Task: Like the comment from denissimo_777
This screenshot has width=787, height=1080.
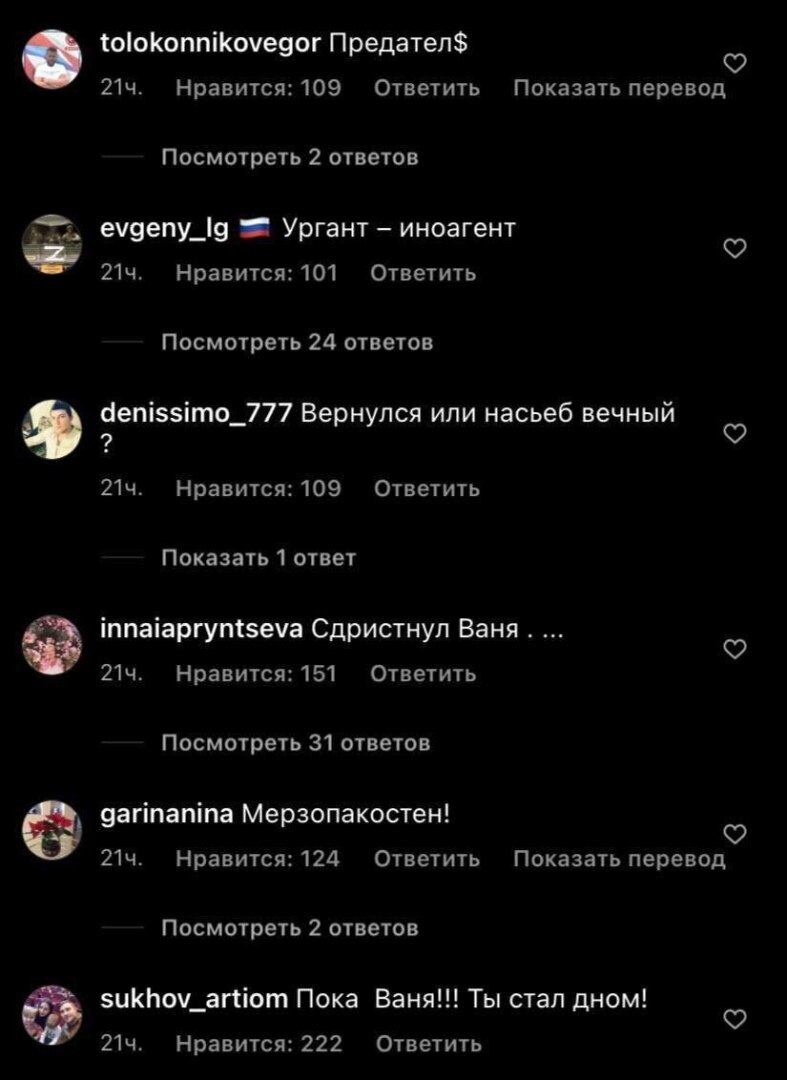Action: 735,434
